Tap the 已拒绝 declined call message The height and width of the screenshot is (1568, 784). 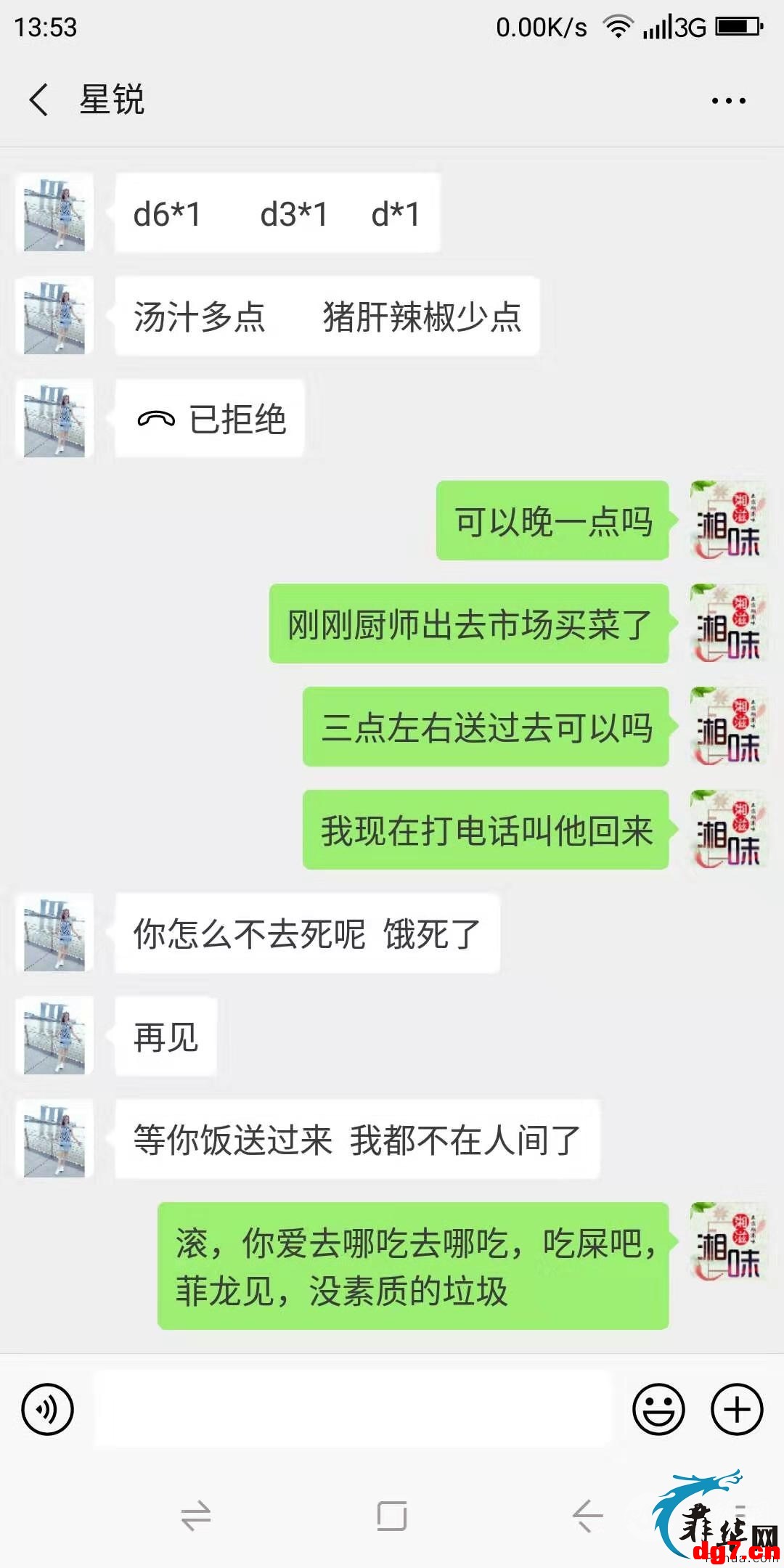[x=210, y=419]
